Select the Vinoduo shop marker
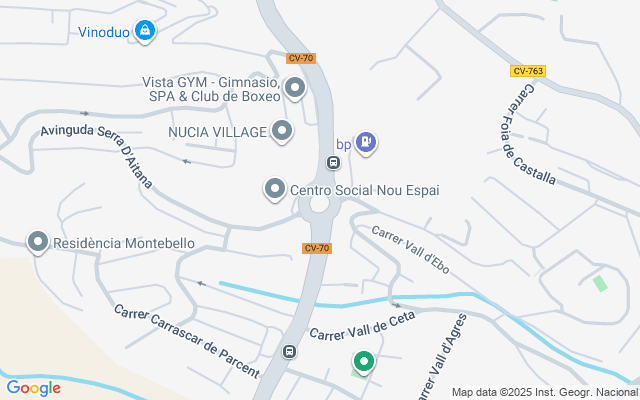Viewport: 640px width, 400px height. coord(147,31)
